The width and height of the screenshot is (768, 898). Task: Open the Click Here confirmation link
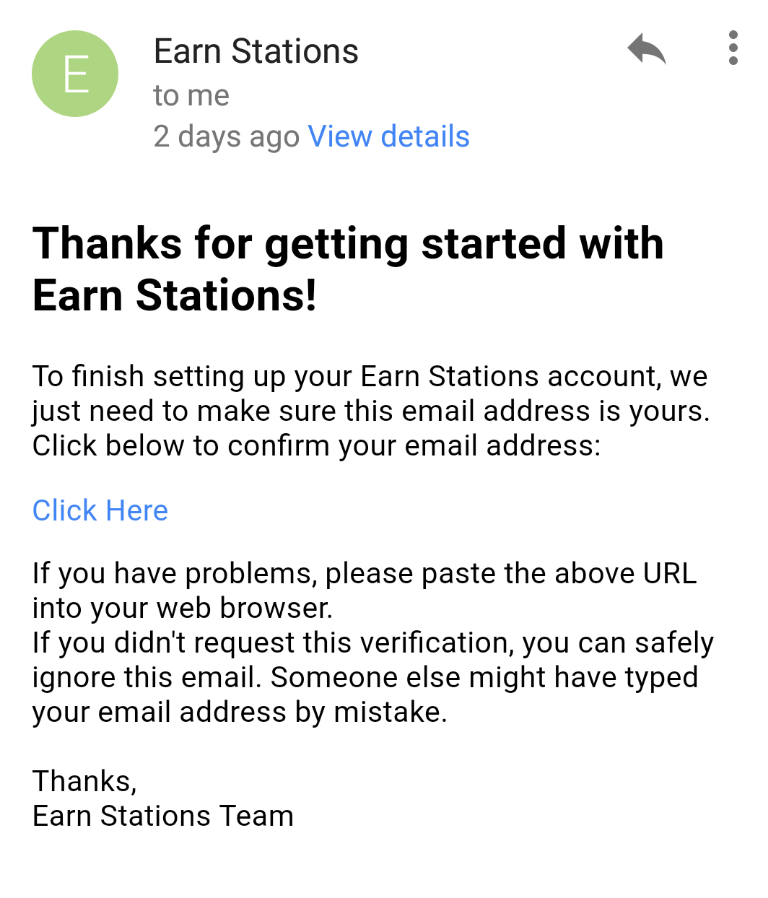pos(100,510)
